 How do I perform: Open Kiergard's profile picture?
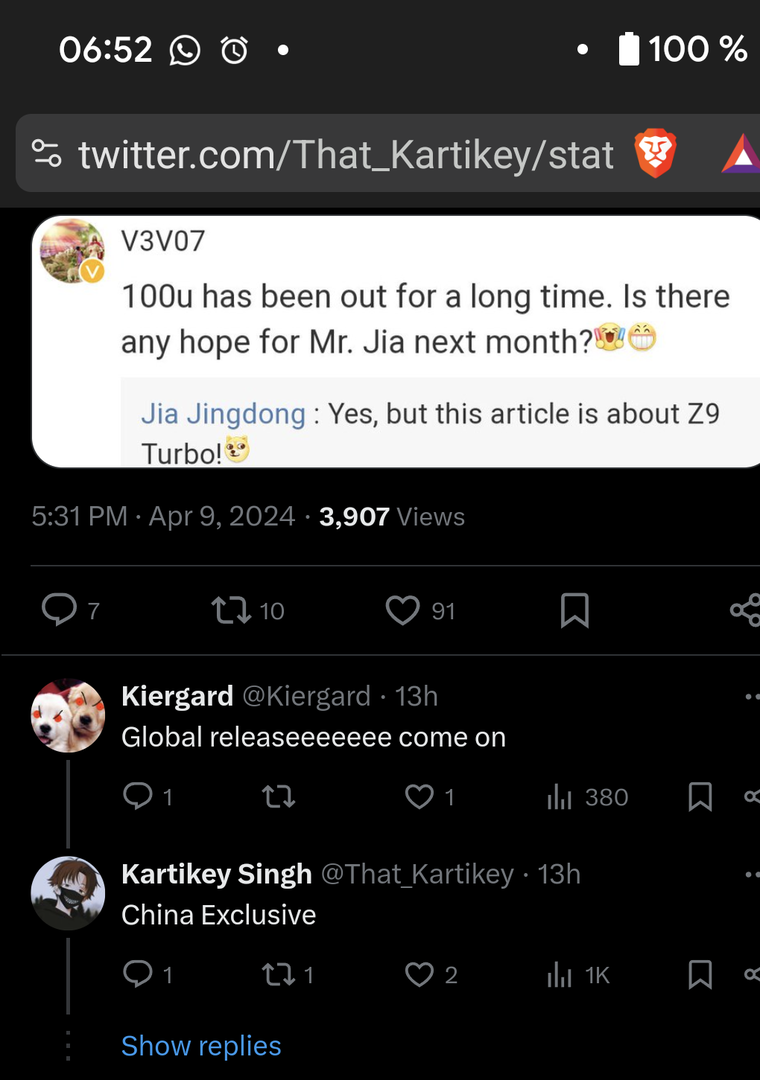(68, 716)
